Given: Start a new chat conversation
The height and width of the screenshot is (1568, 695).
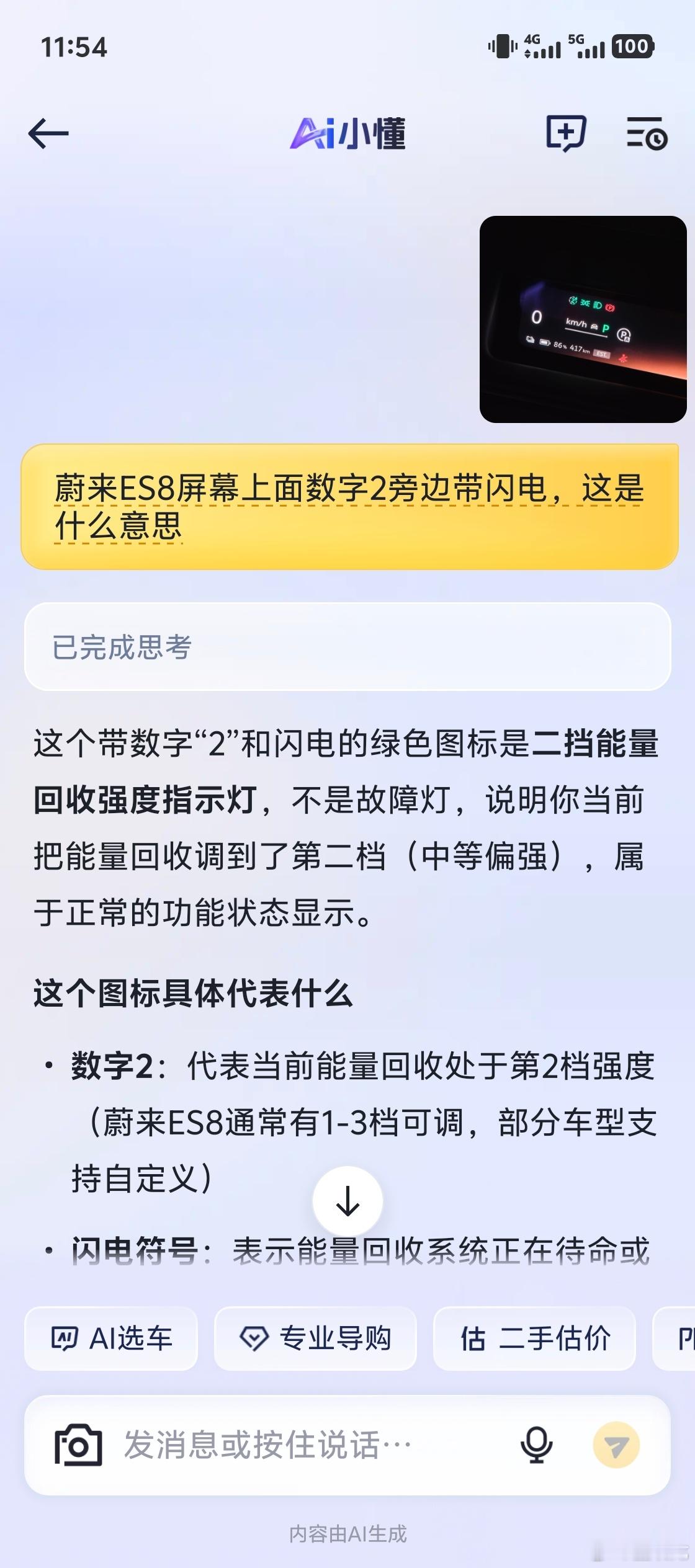Looking at the screenshot, I should (565, 133).
